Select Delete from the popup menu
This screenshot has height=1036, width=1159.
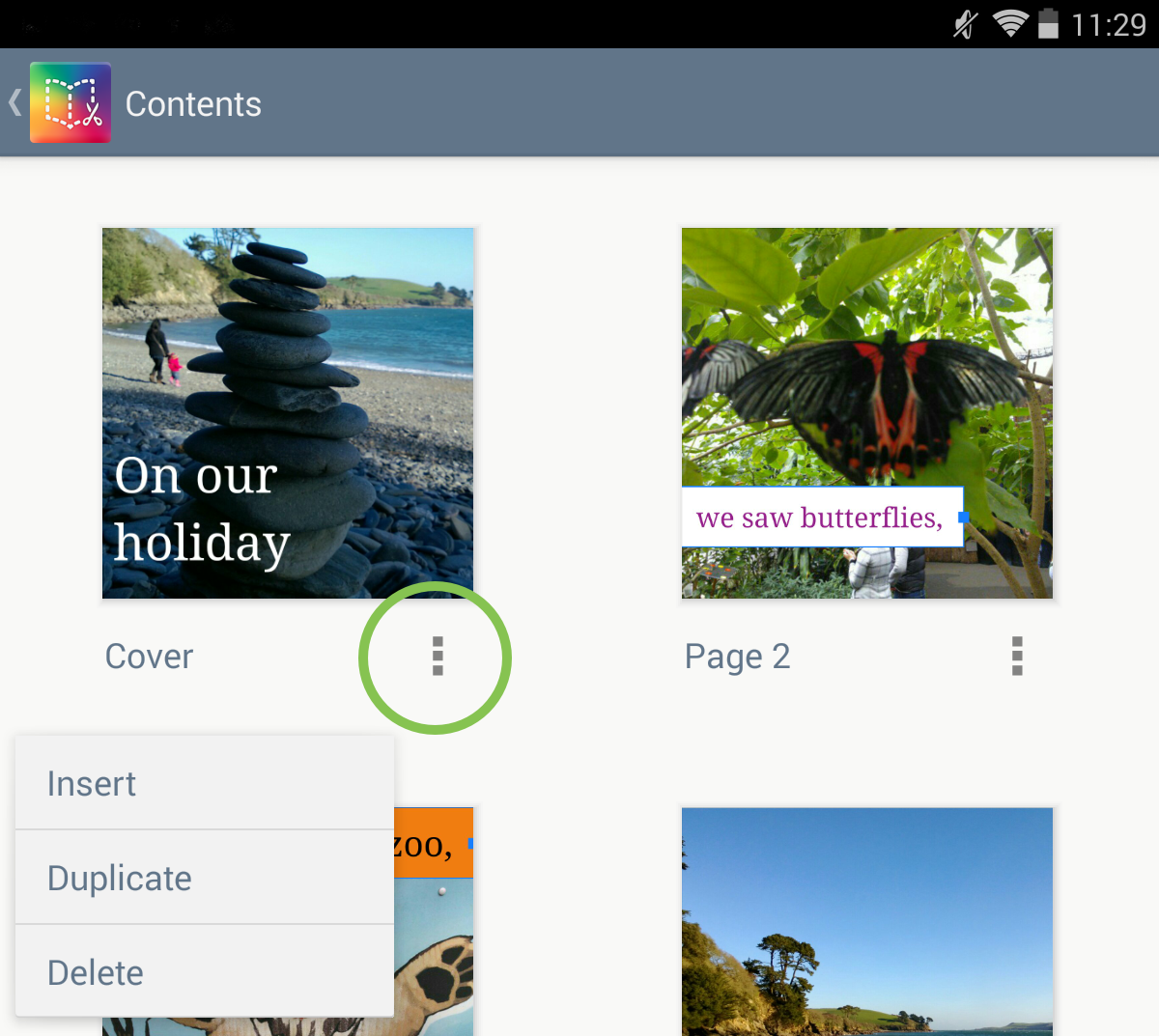tap(205, 971)
